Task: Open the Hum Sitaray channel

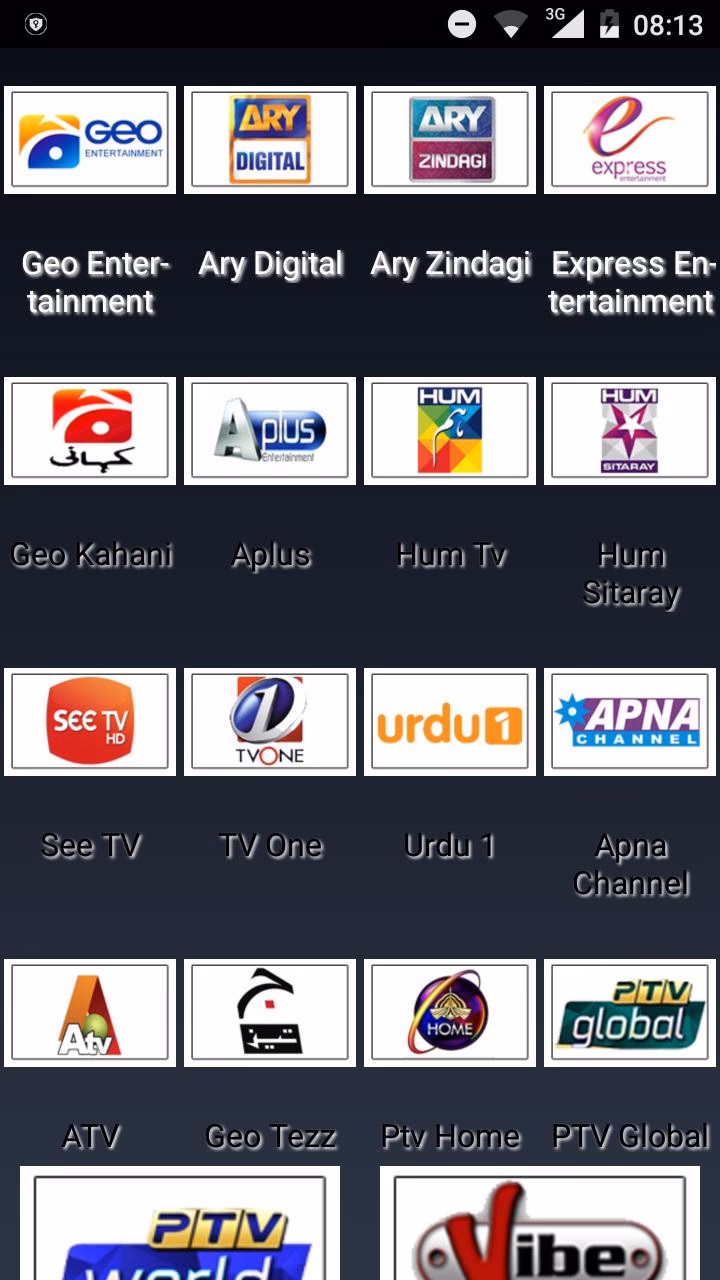Action: pyautogui.click(x=629, y=430)
